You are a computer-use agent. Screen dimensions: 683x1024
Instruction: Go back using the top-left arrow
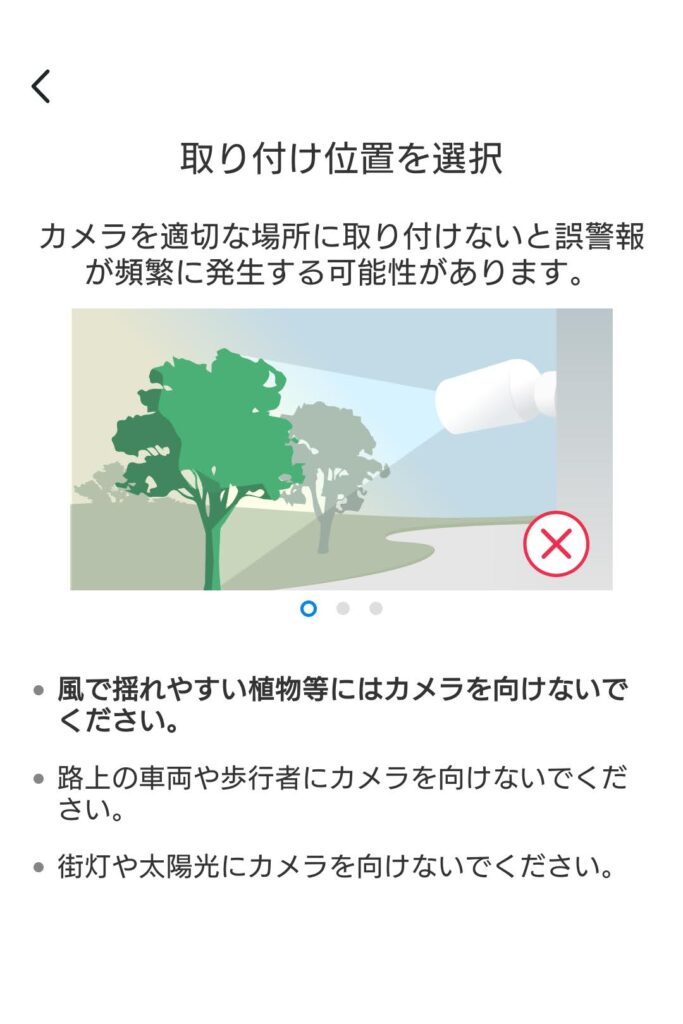[41, 87]
